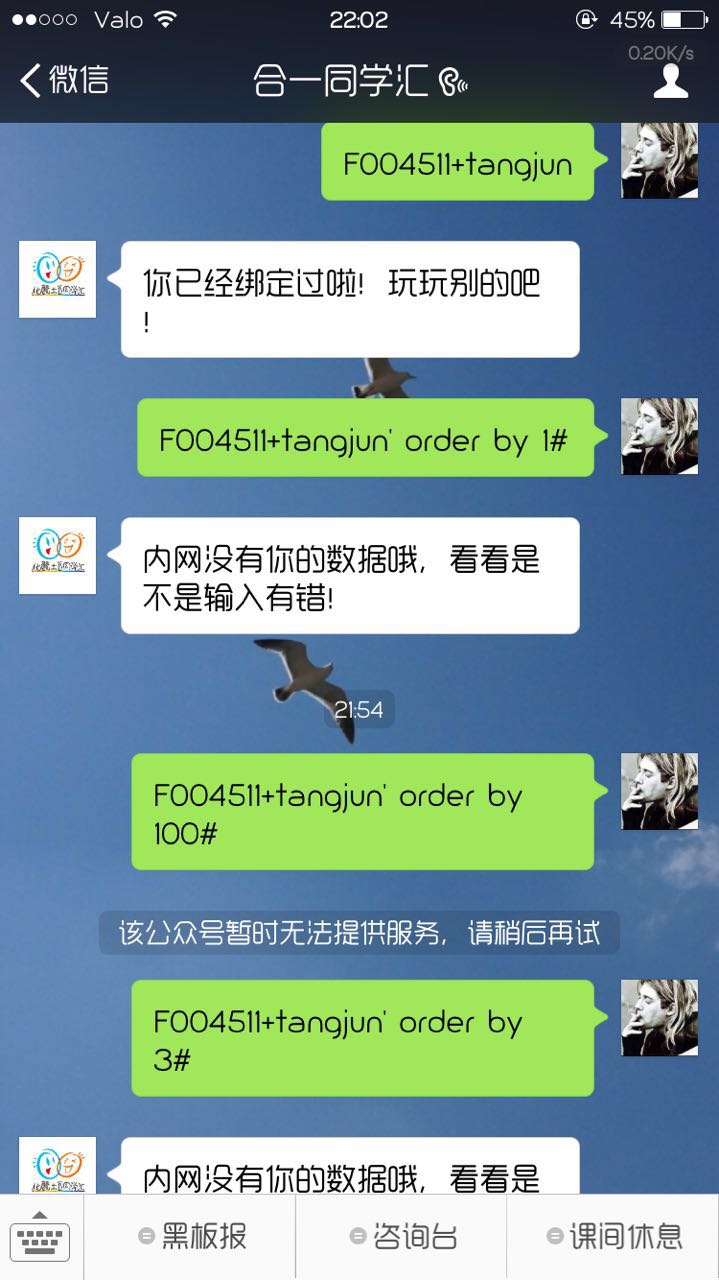
Task: Open the account profile icon at top right
Action: 671,80
